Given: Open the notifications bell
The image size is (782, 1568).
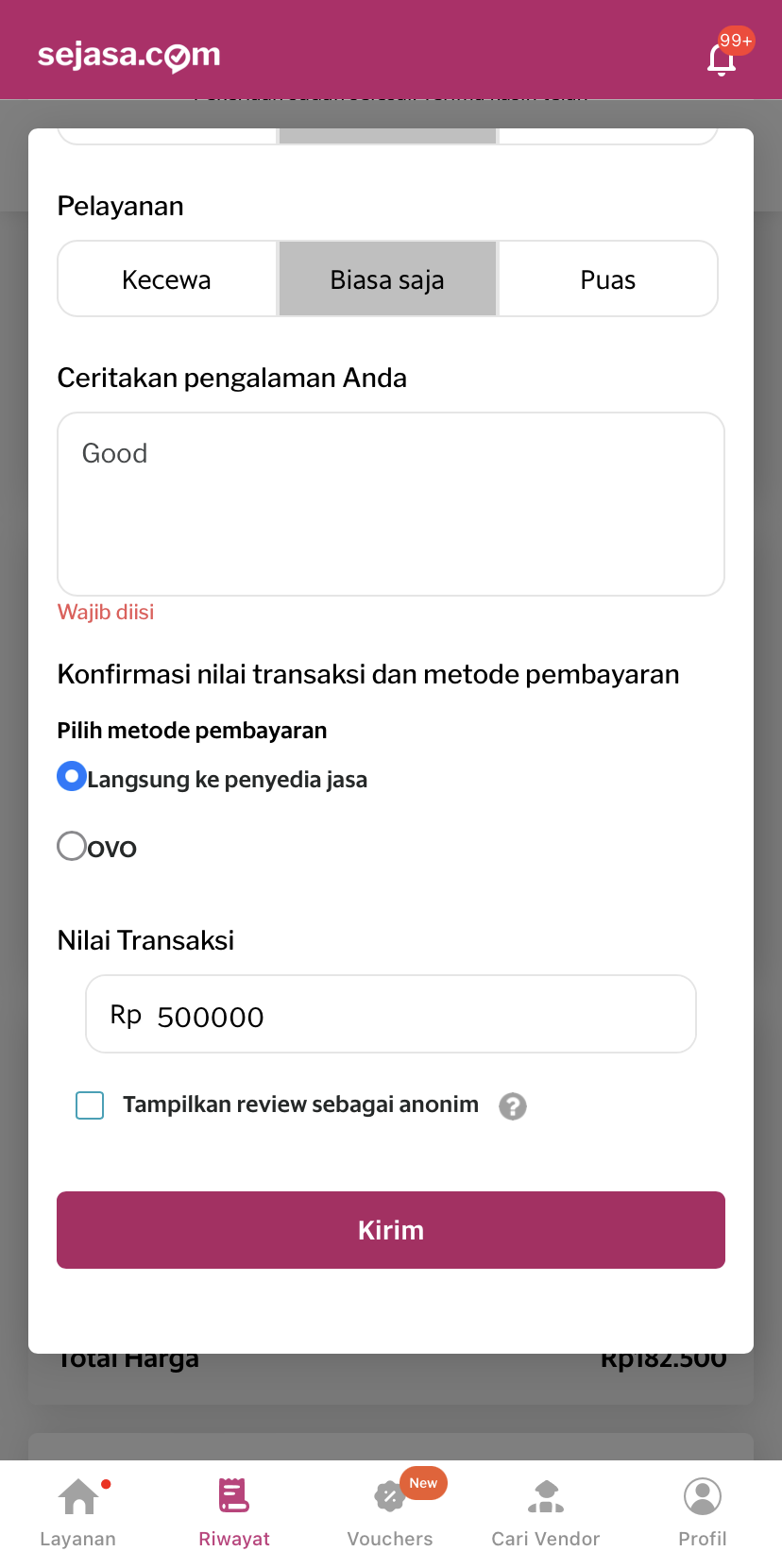Looking at the screenshot, I should click(722, 58).
